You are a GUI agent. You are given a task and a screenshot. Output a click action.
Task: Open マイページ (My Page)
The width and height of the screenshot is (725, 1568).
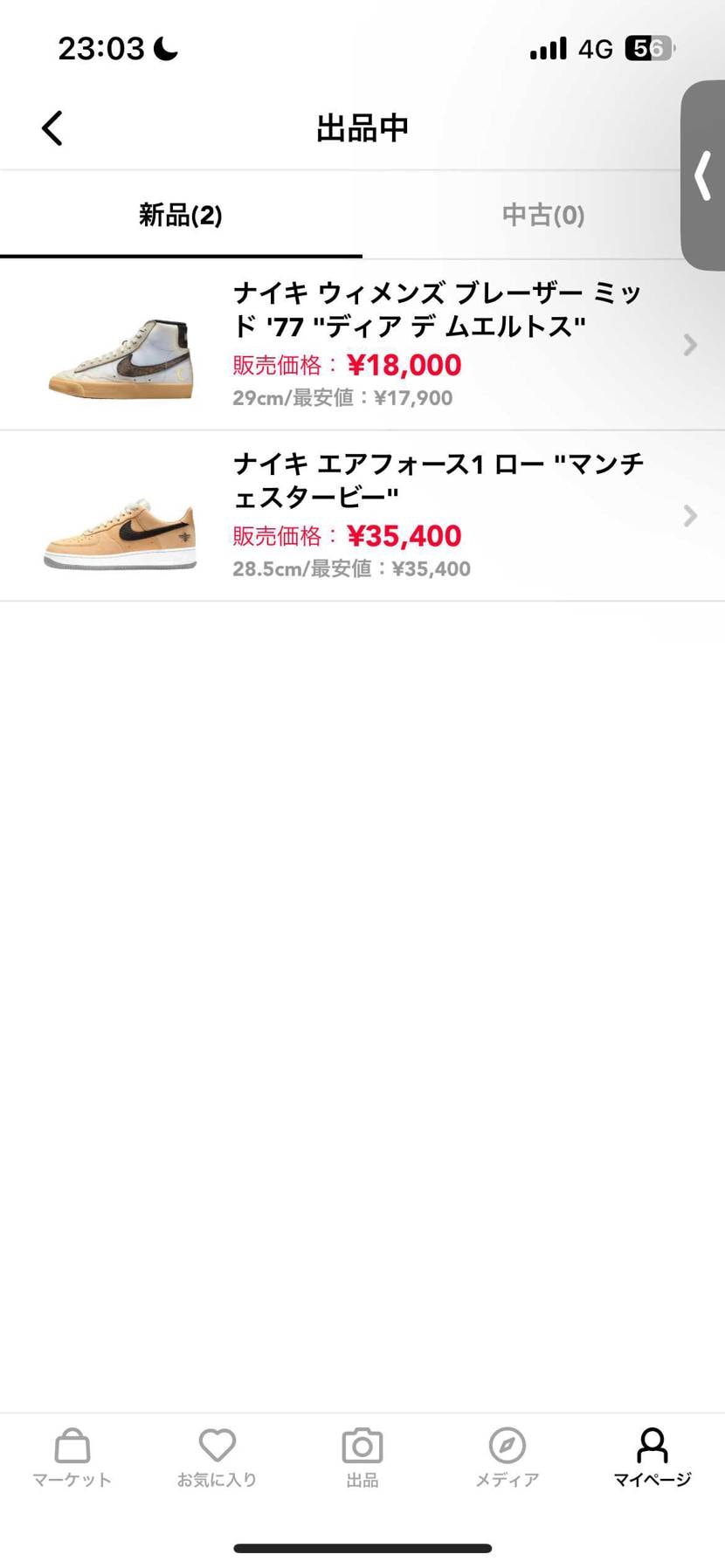click(x=652, y=1458)
